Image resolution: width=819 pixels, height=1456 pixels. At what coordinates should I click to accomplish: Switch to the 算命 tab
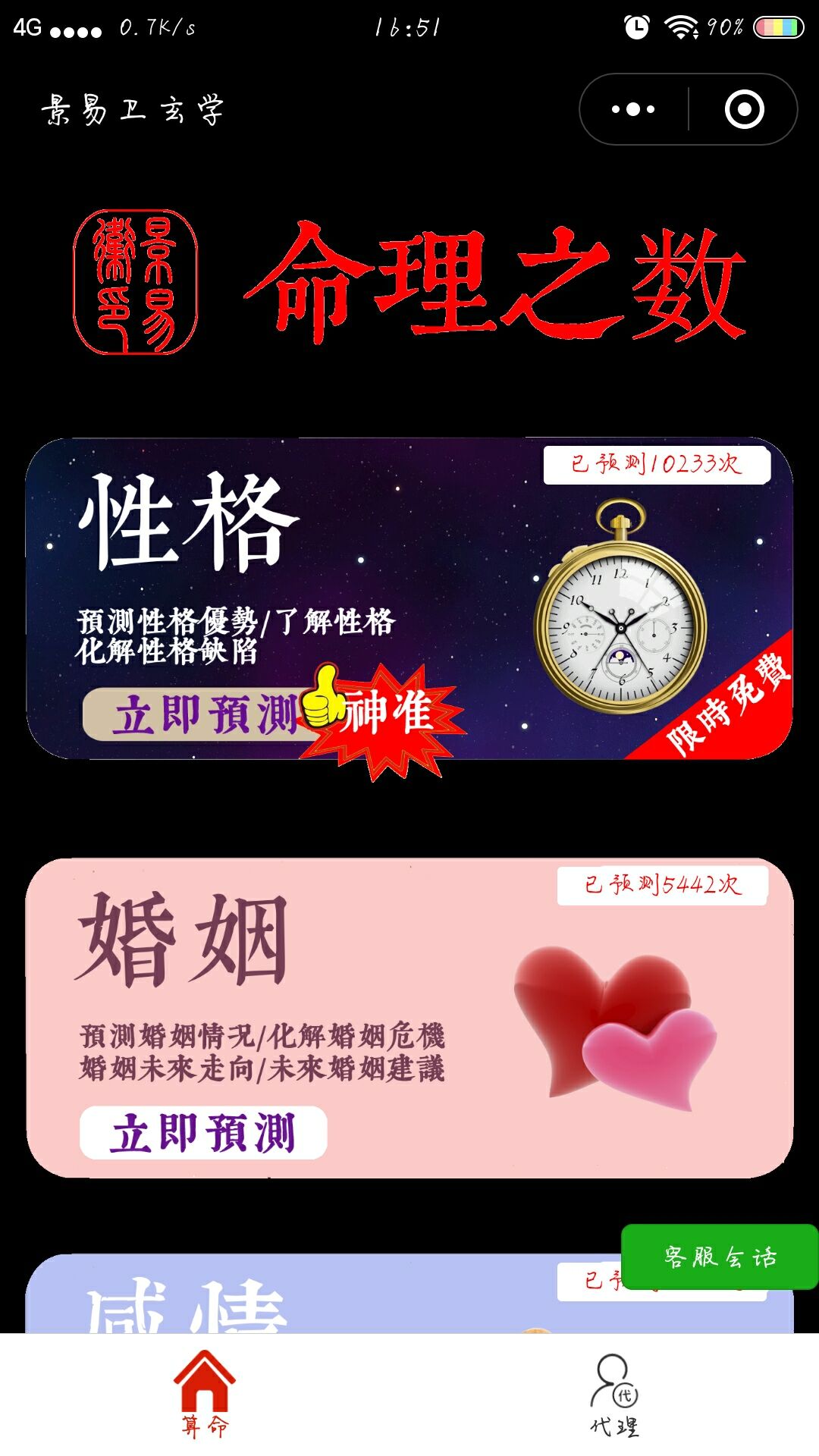[x=205, y=1394]
